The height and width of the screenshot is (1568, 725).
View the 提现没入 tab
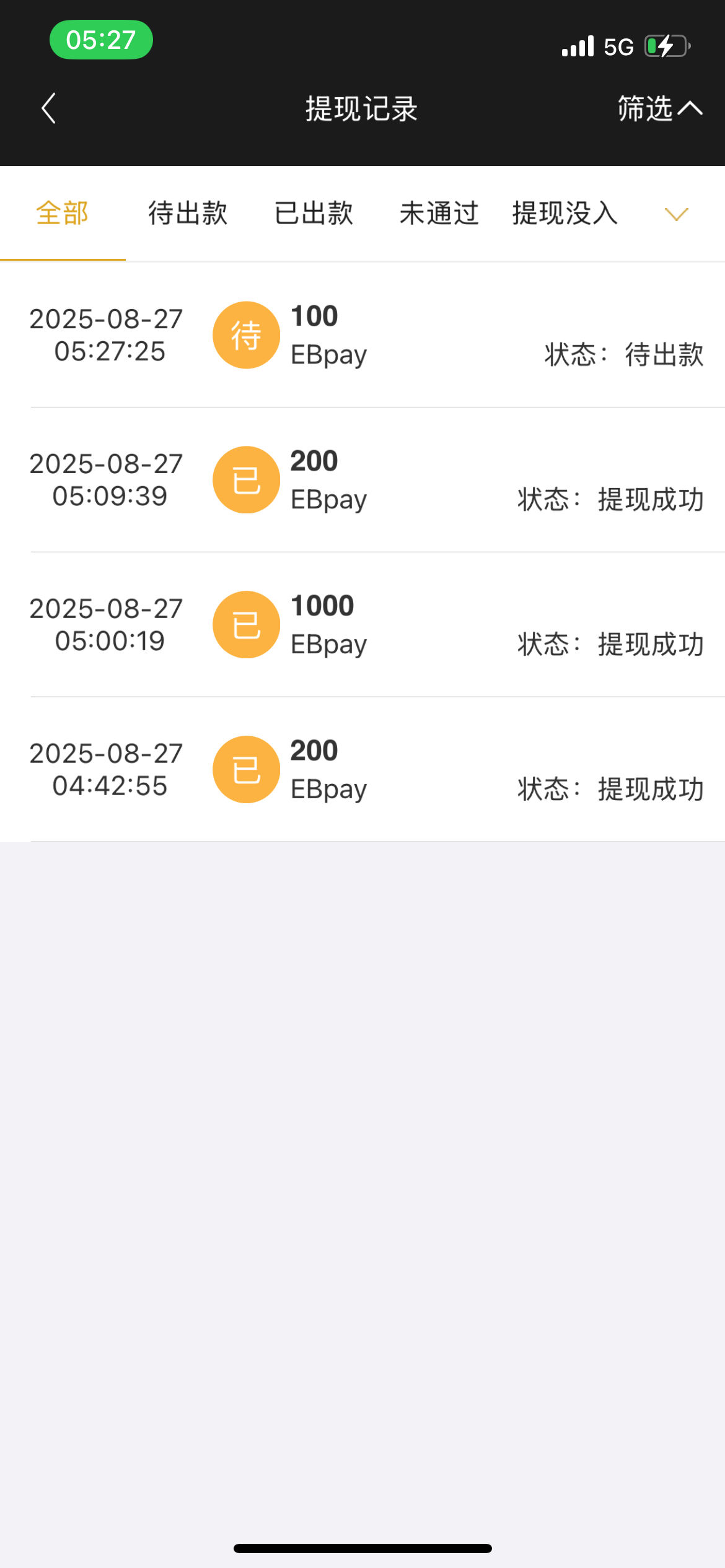tap(565, 214)
